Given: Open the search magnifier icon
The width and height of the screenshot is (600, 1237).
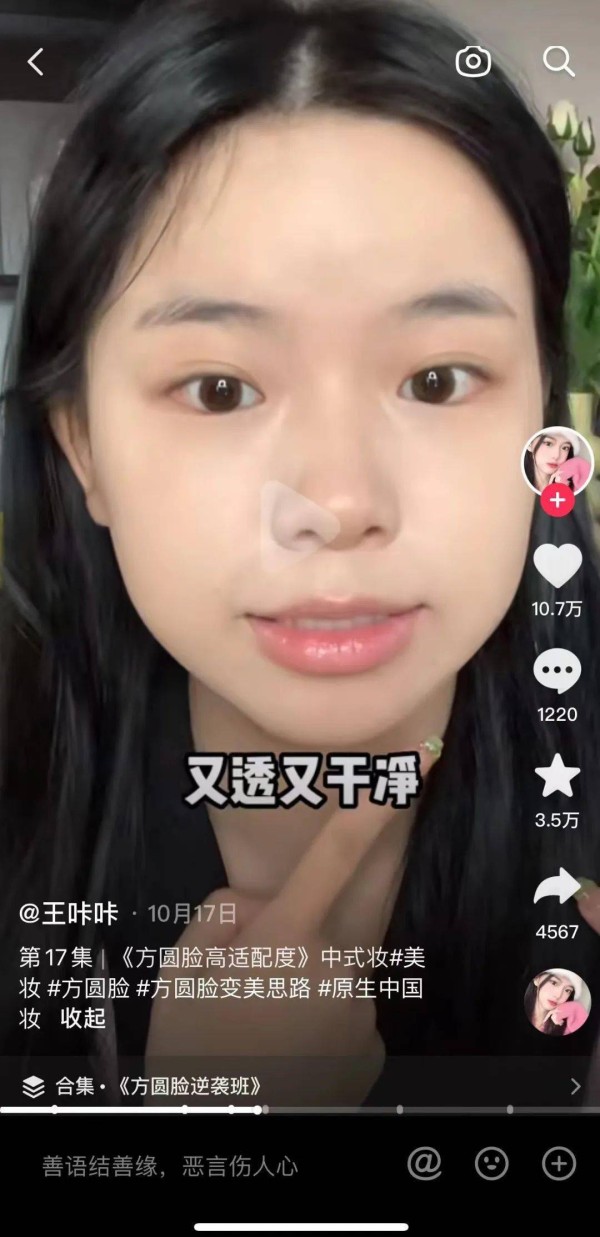Looking at the screenshot, I should coord(558,62).
